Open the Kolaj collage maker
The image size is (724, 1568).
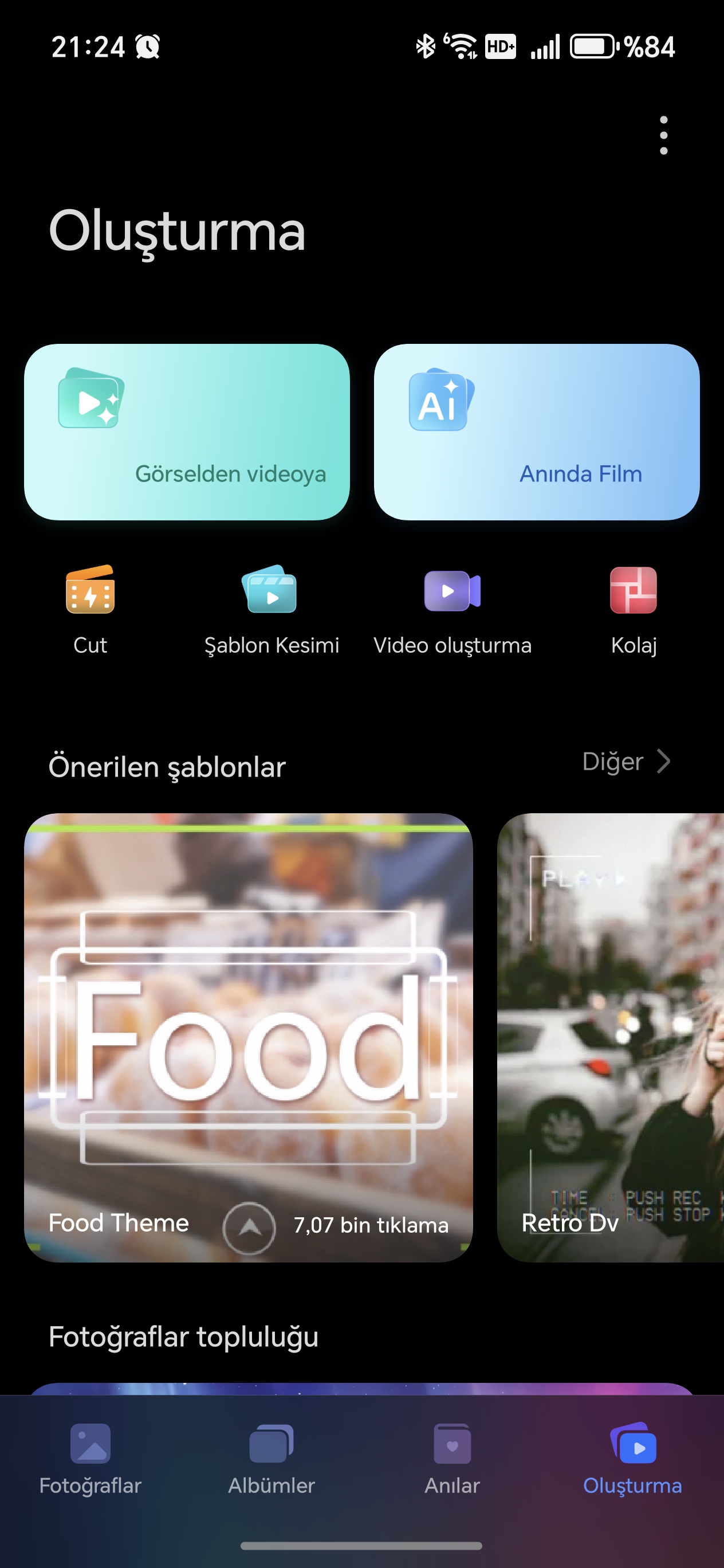[x=634, y=610]
